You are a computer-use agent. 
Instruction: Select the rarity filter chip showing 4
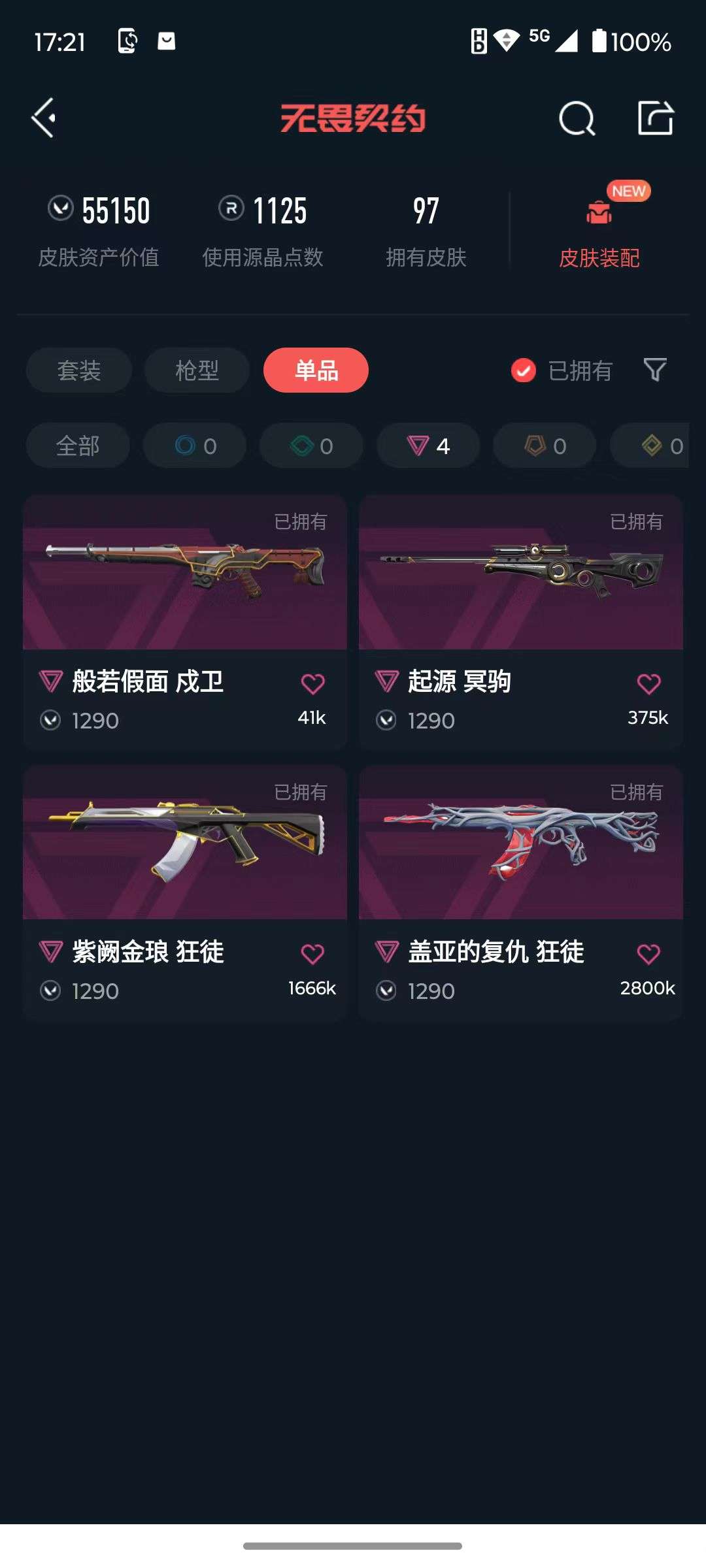(427, 446)
